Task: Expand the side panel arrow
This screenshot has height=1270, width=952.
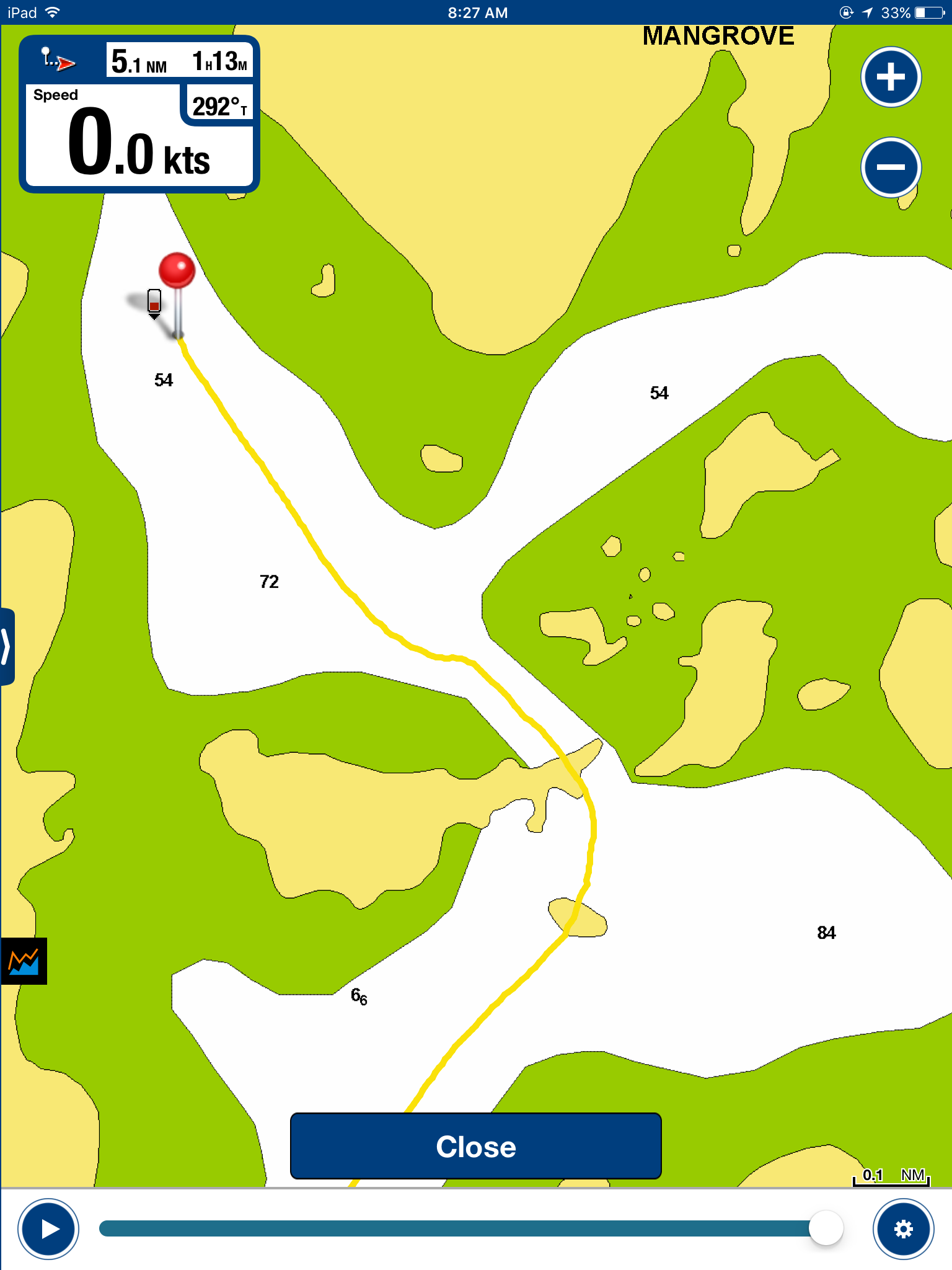Action: (6, 647)
